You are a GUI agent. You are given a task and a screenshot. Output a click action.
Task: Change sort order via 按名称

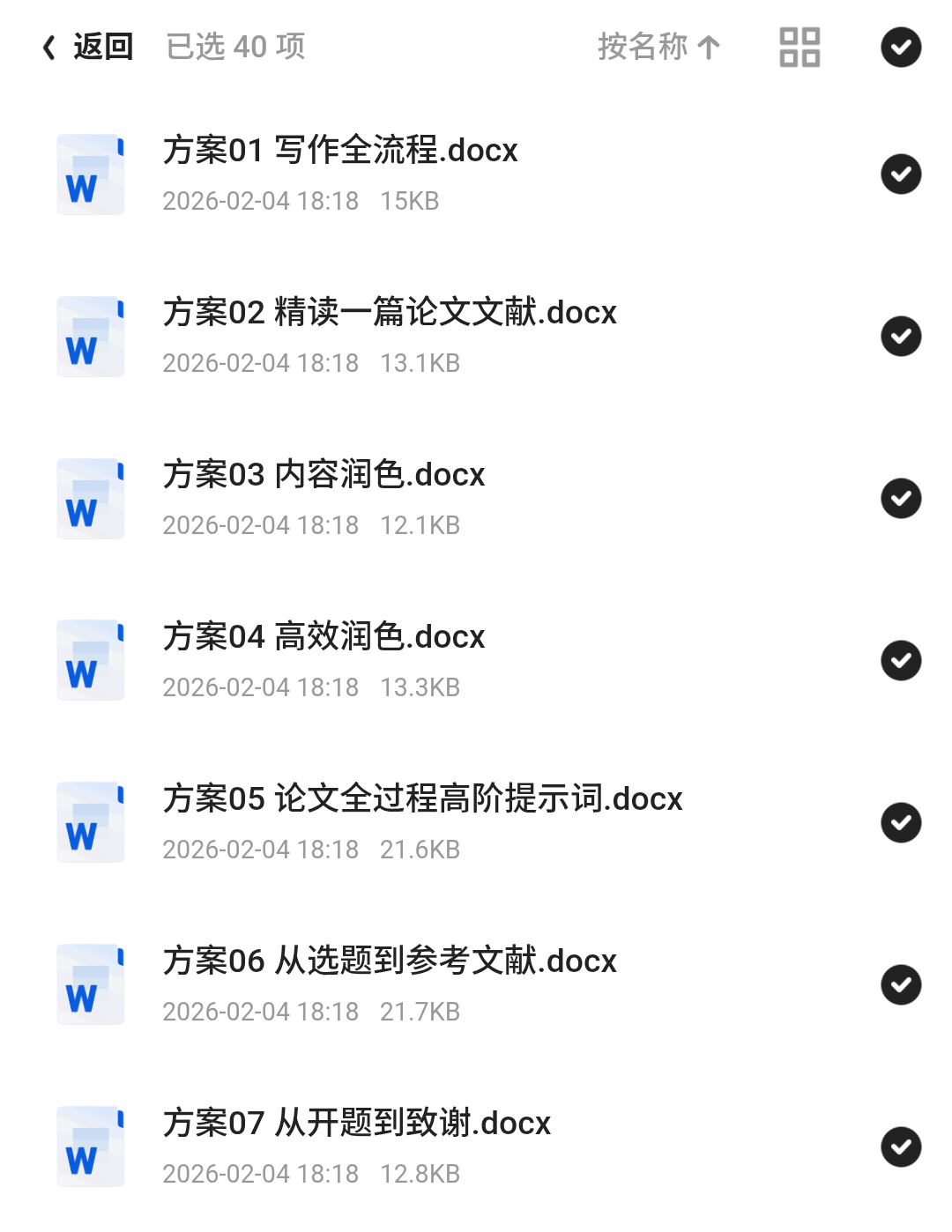click(x=658, y=47)
